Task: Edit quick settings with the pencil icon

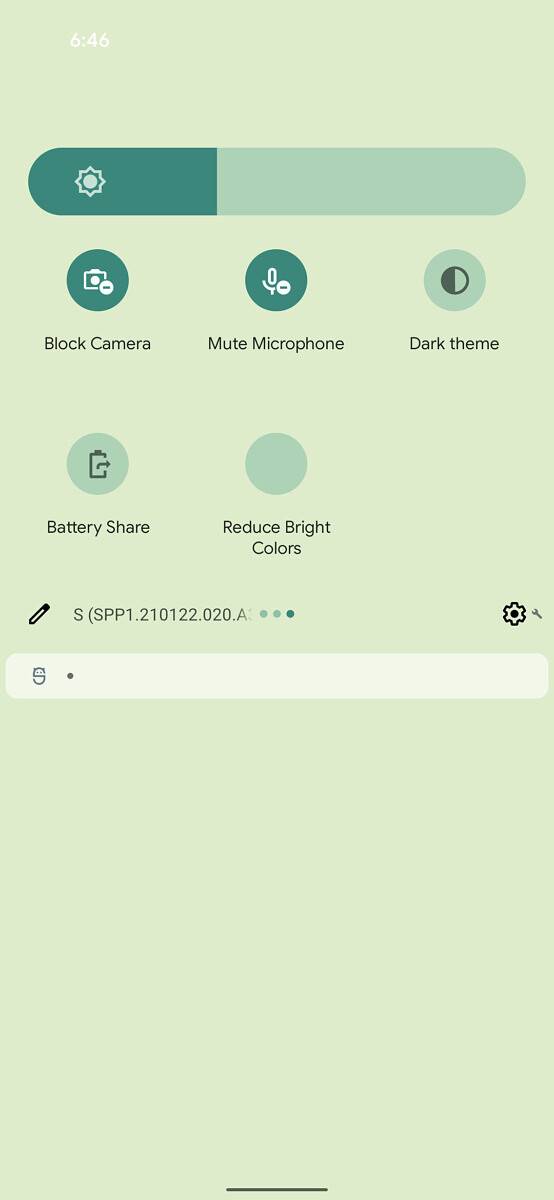Action: [39, 614]
